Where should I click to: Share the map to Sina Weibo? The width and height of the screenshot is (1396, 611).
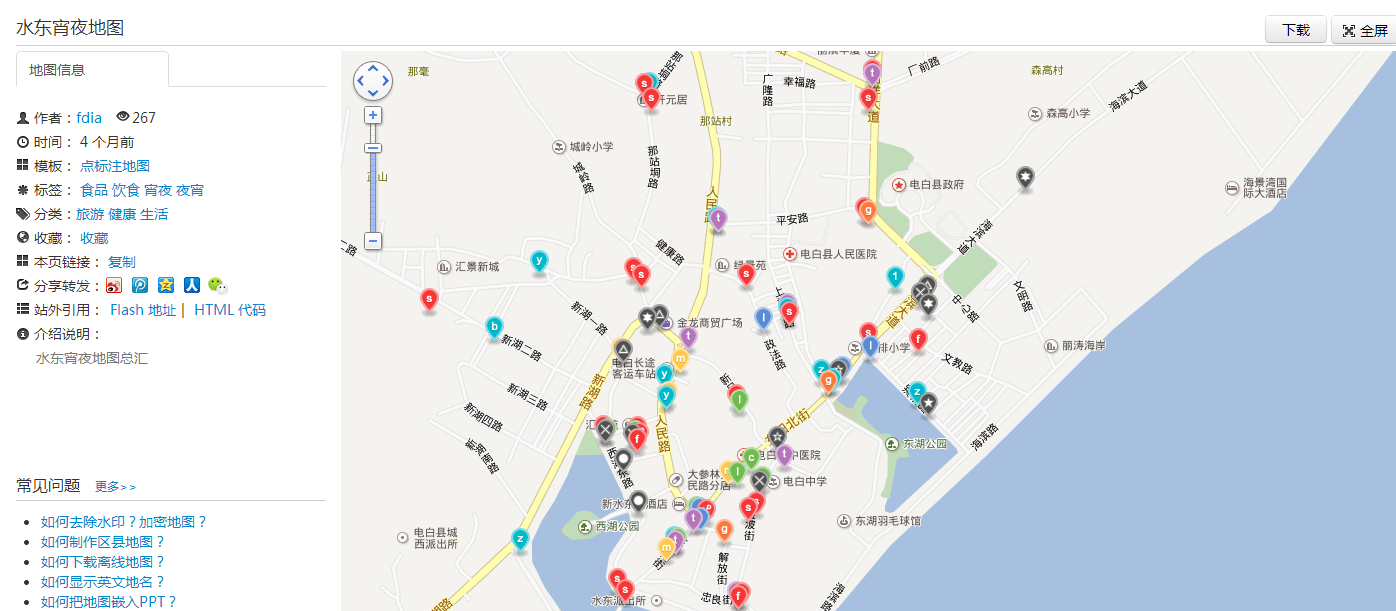[115, 286]
